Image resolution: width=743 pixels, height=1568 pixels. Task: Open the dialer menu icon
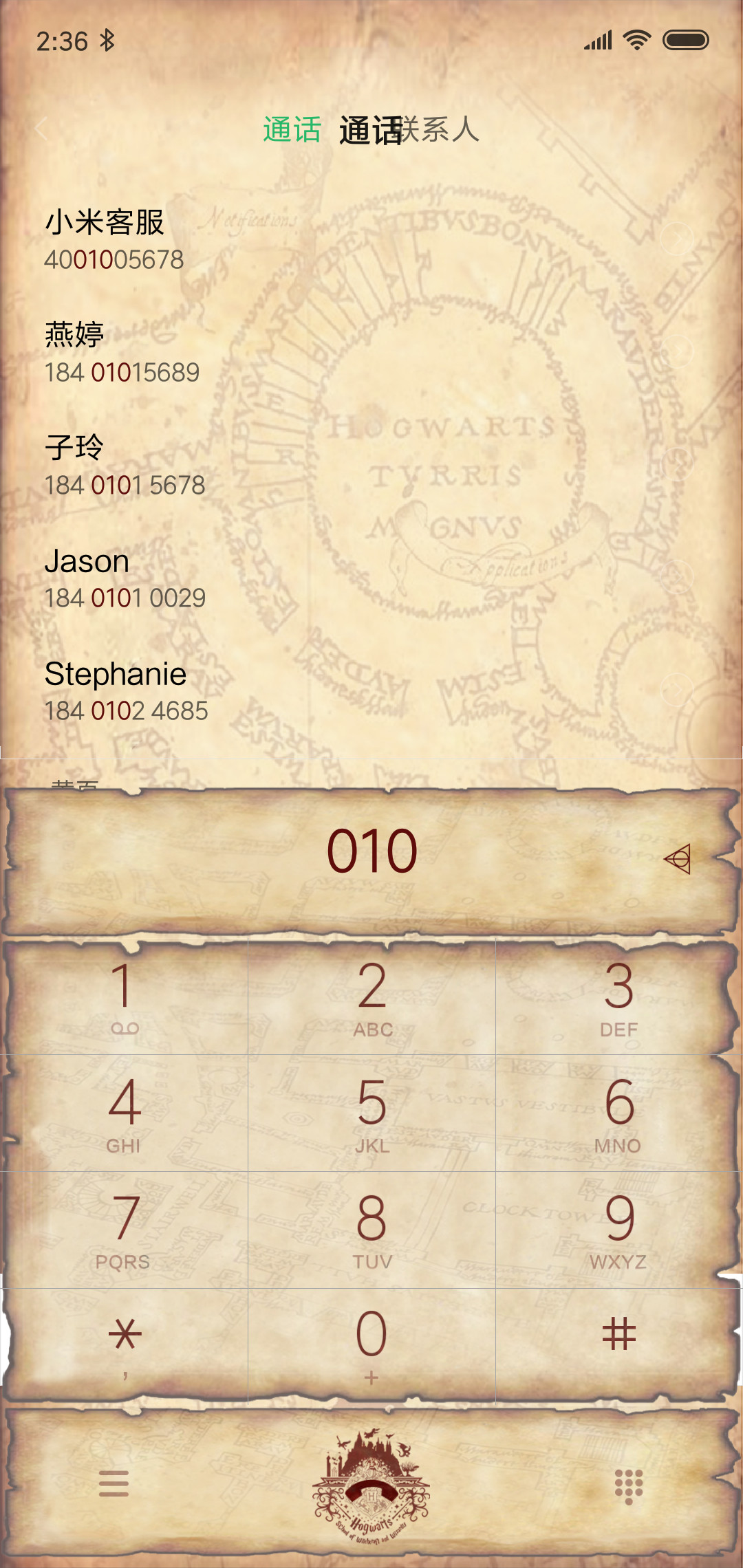(x=114, y=1483)
